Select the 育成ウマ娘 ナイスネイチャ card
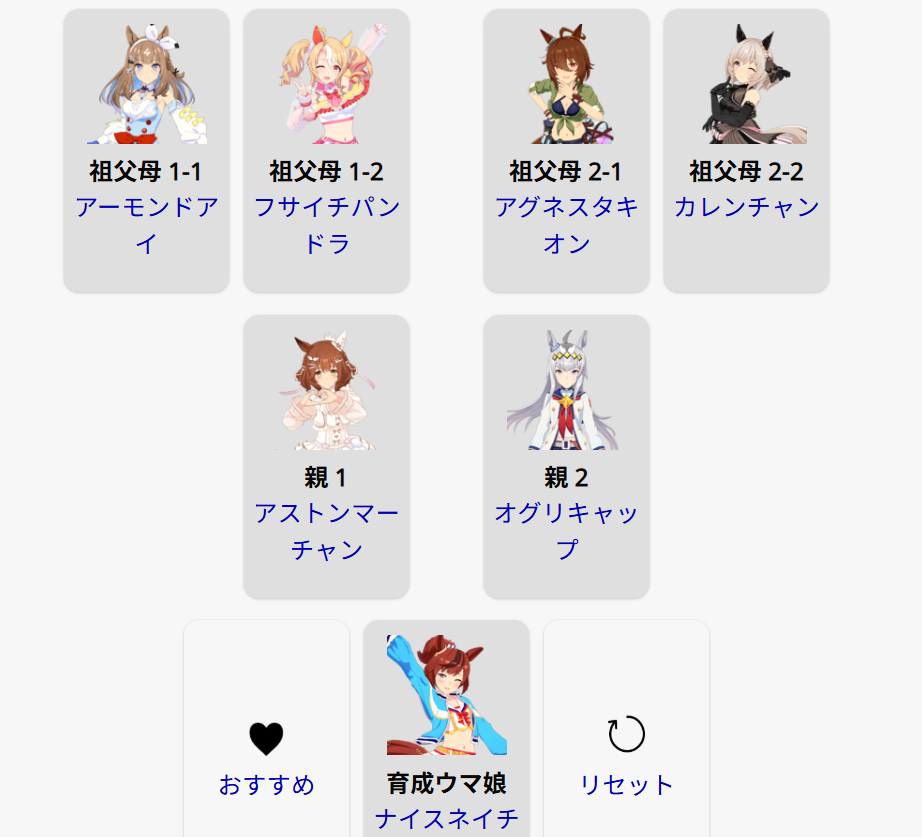This screenshot has height=837, width=922. pyautogui.click(x=446, y=730)
